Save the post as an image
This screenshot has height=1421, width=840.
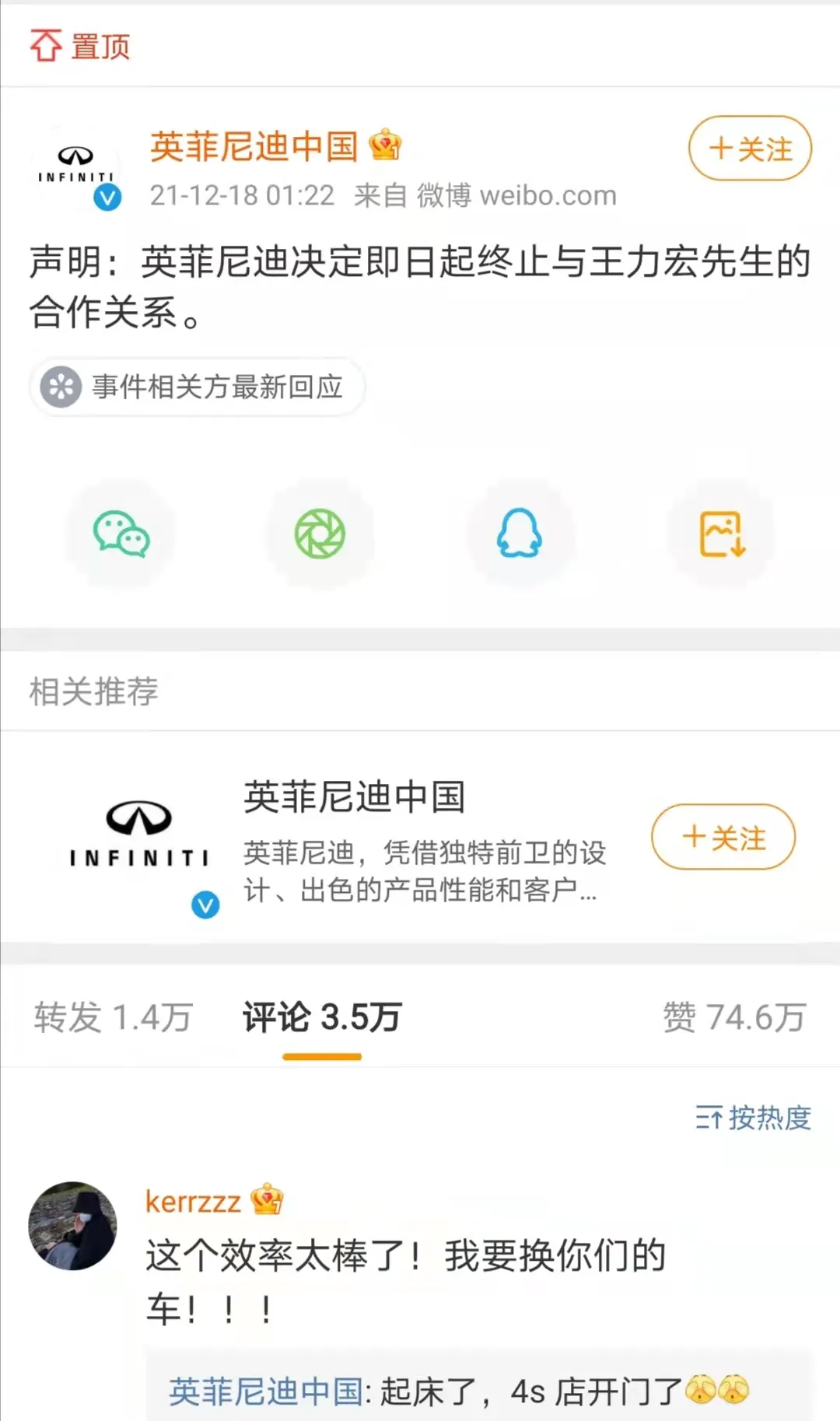click(721, 534)
